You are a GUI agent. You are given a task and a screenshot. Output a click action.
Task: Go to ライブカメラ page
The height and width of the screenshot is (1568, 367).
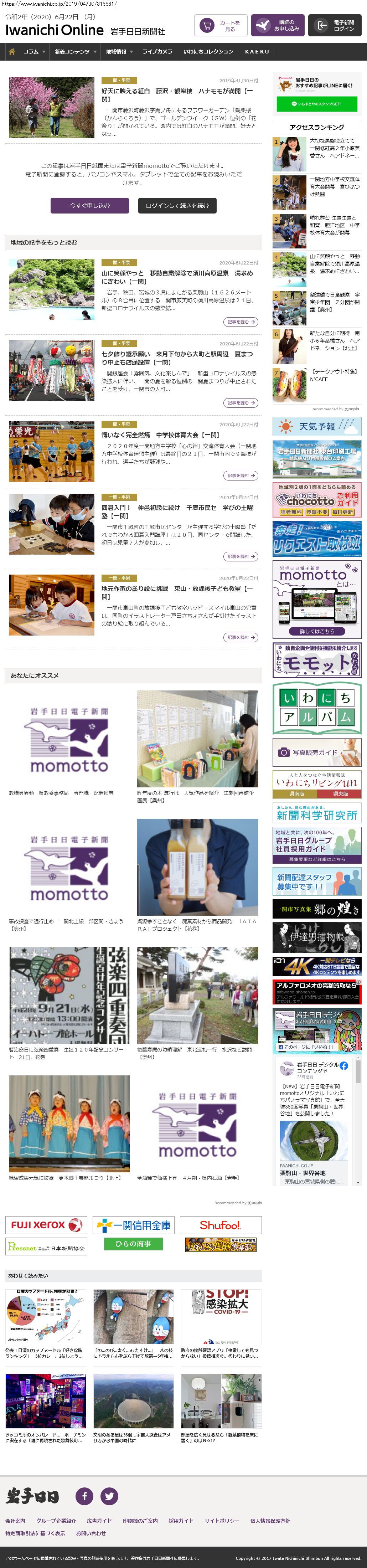coord(157,52)
